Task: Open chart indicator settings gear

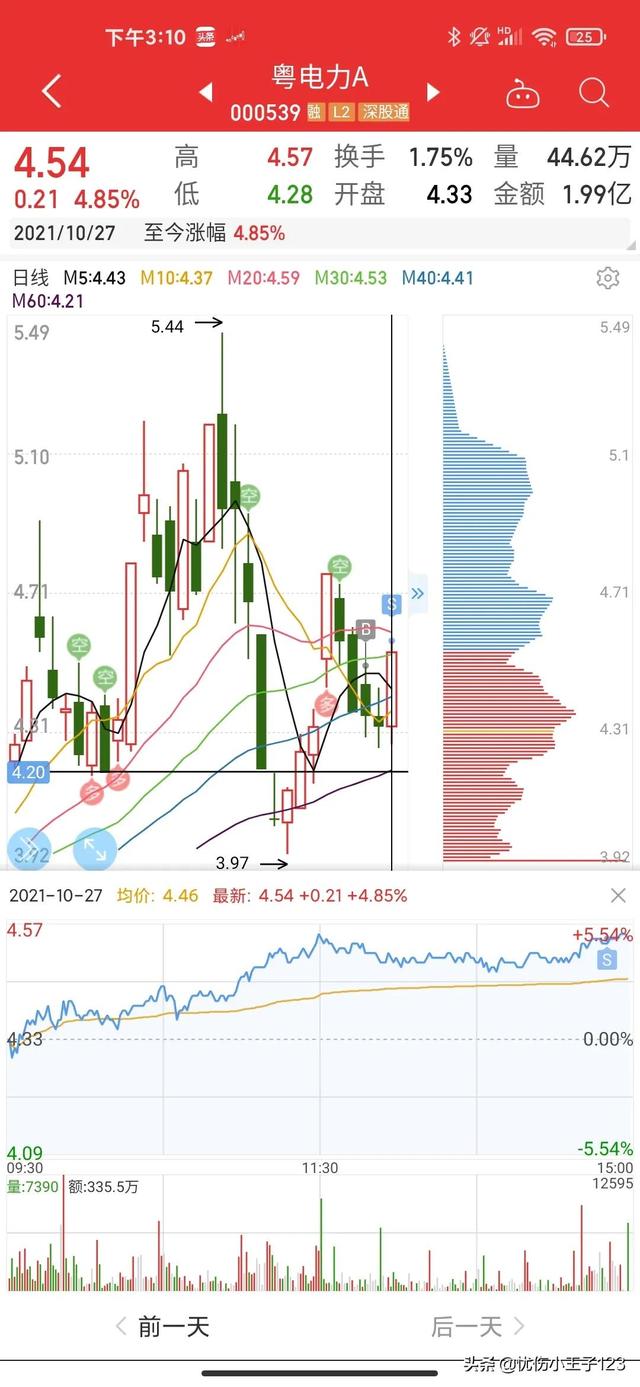Action: point(607,278)
